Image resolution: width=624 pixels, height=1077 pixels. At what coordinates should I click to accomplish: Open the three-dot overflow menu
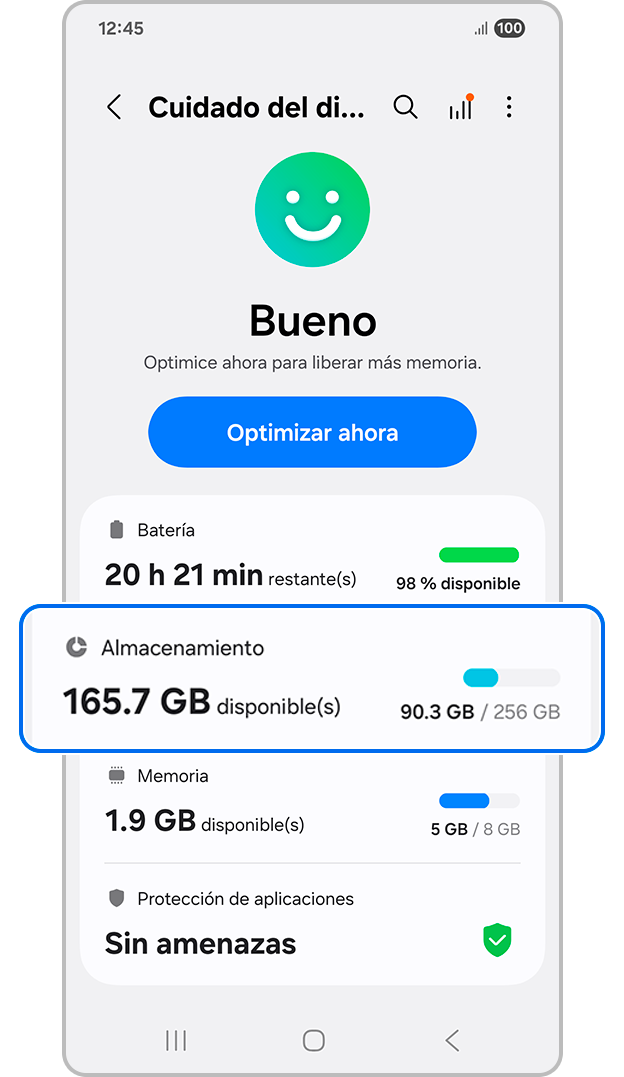coord(509,107)
